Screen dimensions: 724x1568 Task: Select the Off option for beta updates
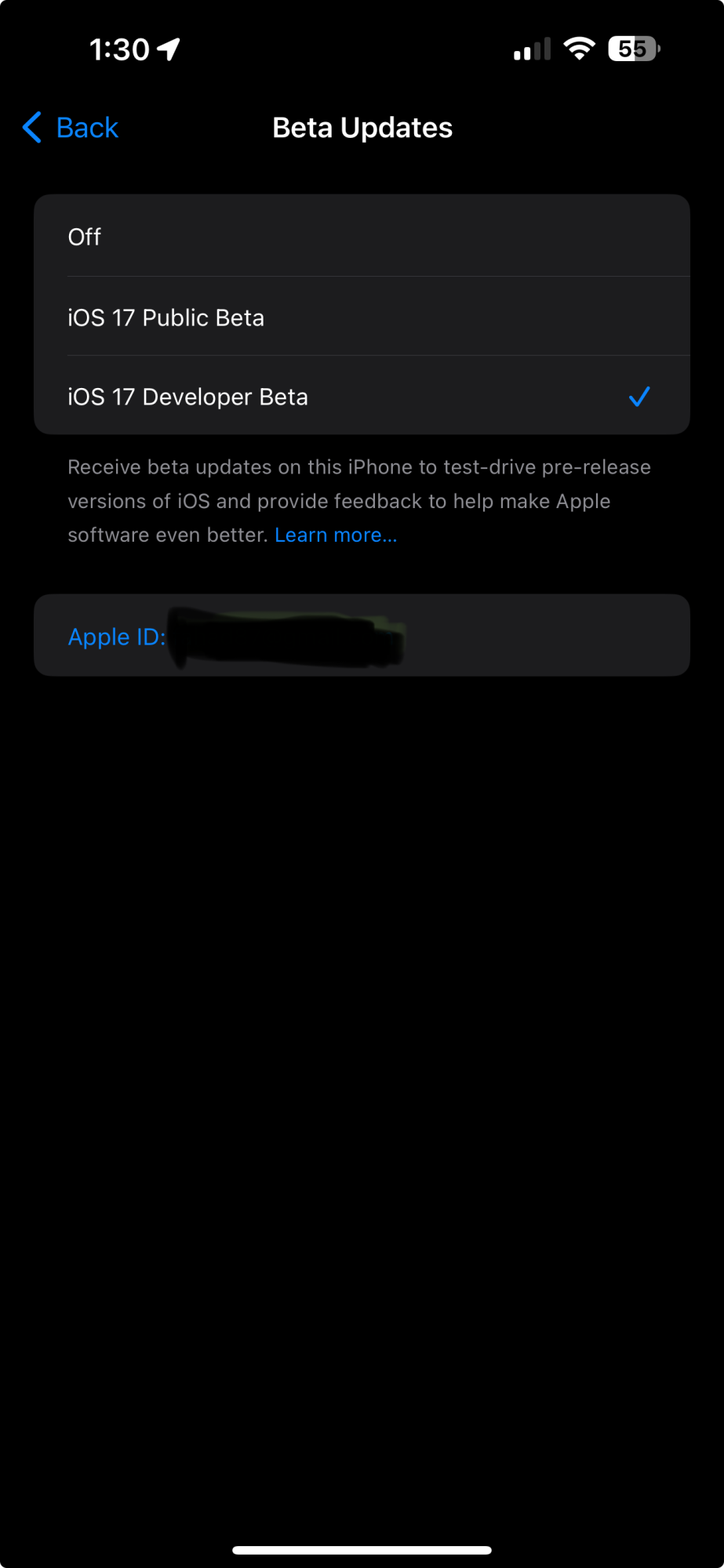pos(361,236)
